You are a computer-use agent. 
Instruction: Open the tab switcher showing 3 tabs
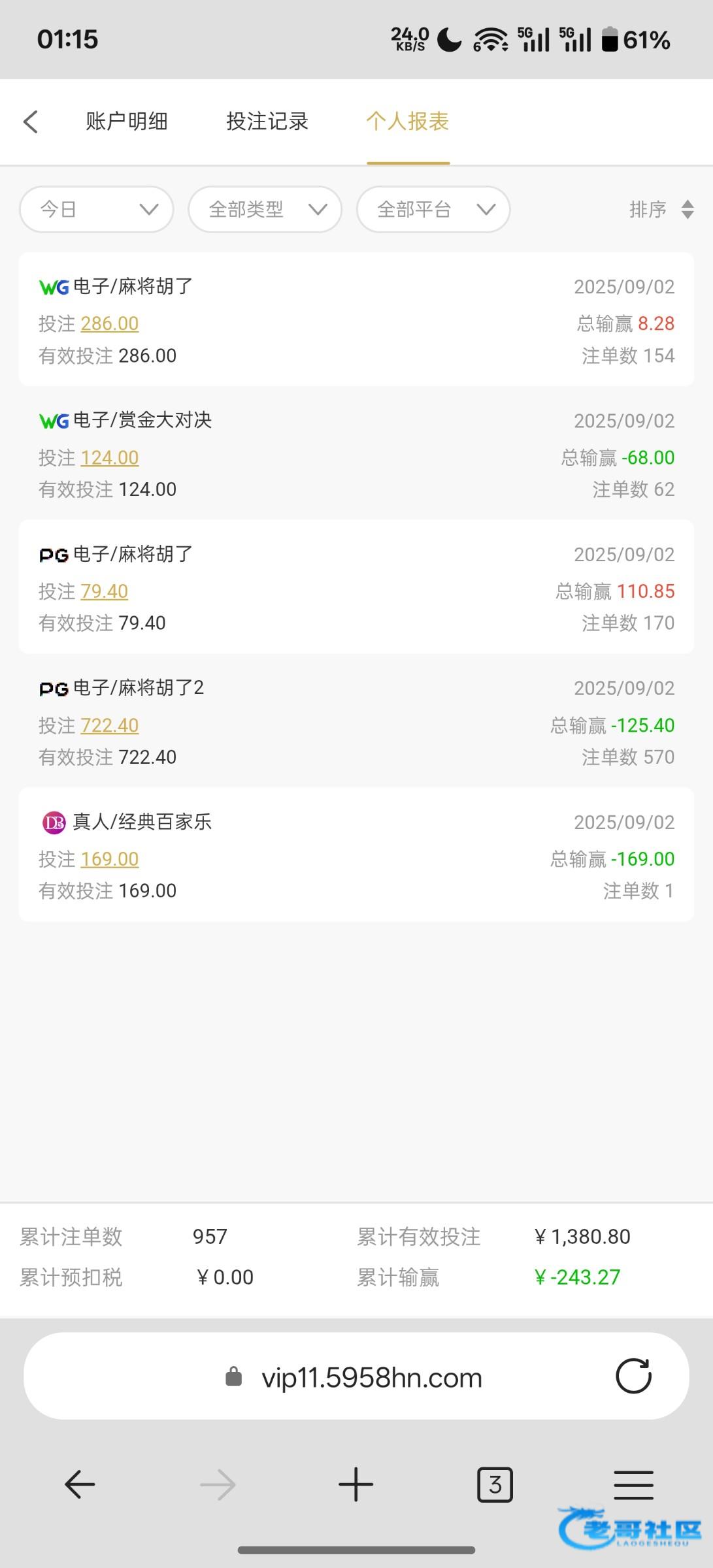[495, 1485]
